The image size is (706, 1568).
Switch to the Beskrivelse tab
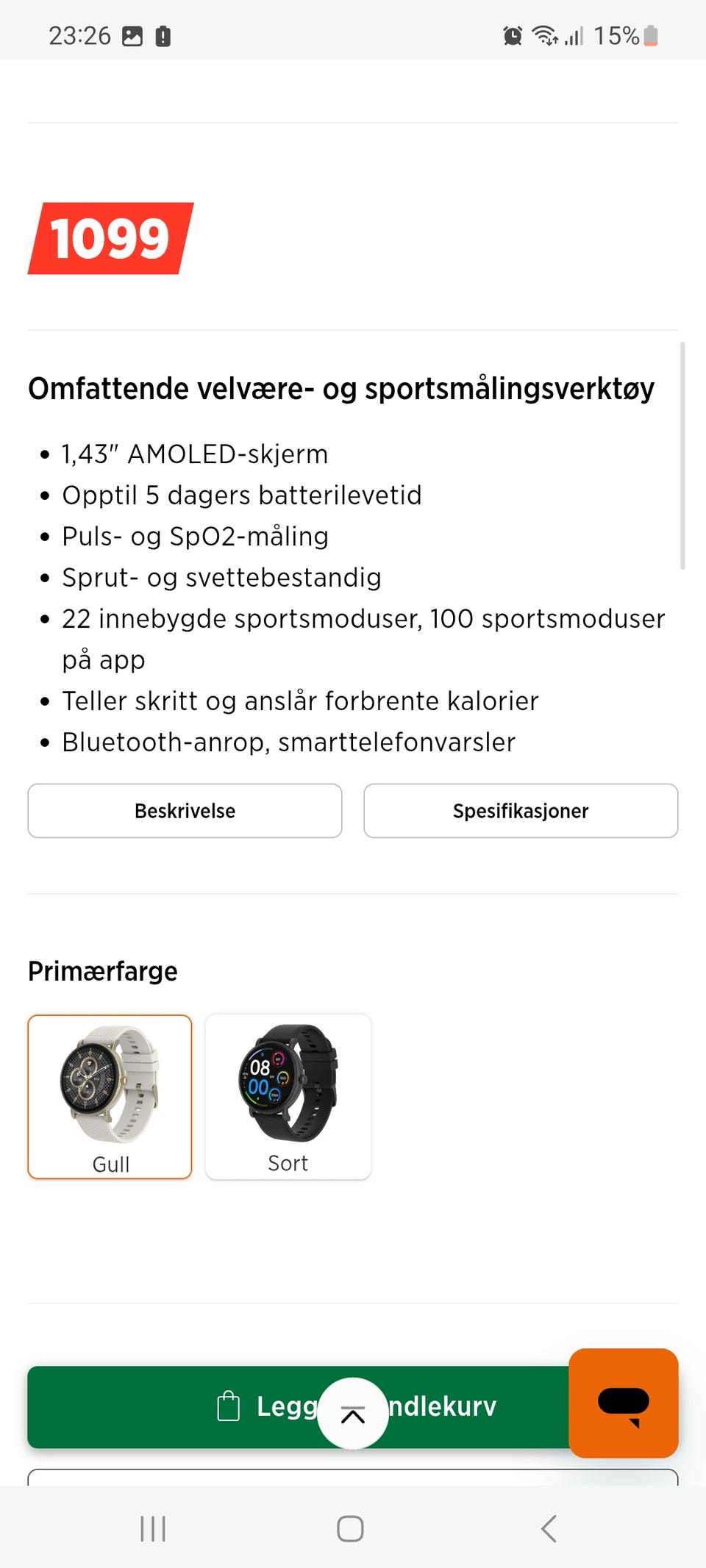(185, 811)
